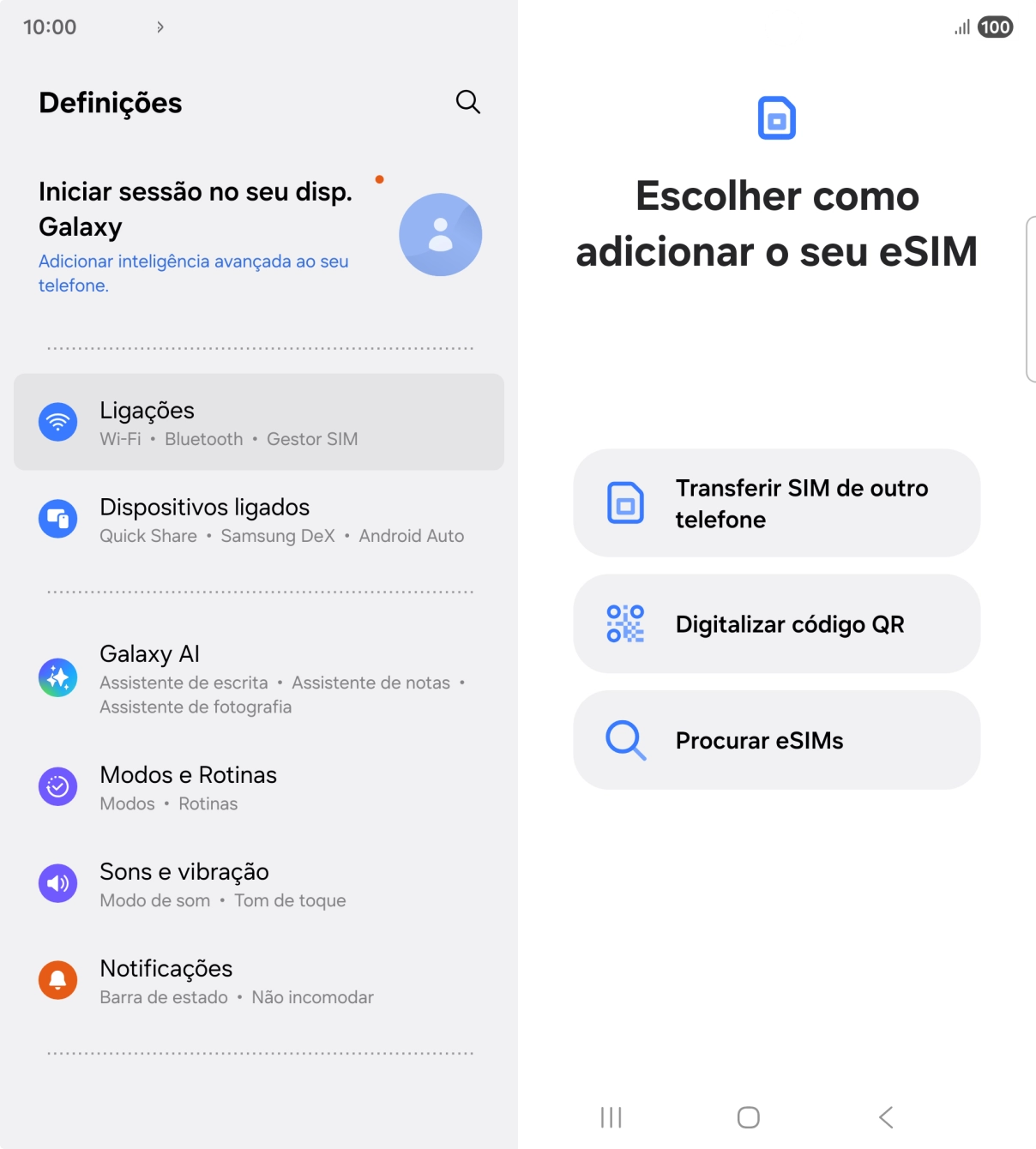1036x1149 pixels.
Task: Click the Dispositivos ligados device icon
Action: (57, 519)
